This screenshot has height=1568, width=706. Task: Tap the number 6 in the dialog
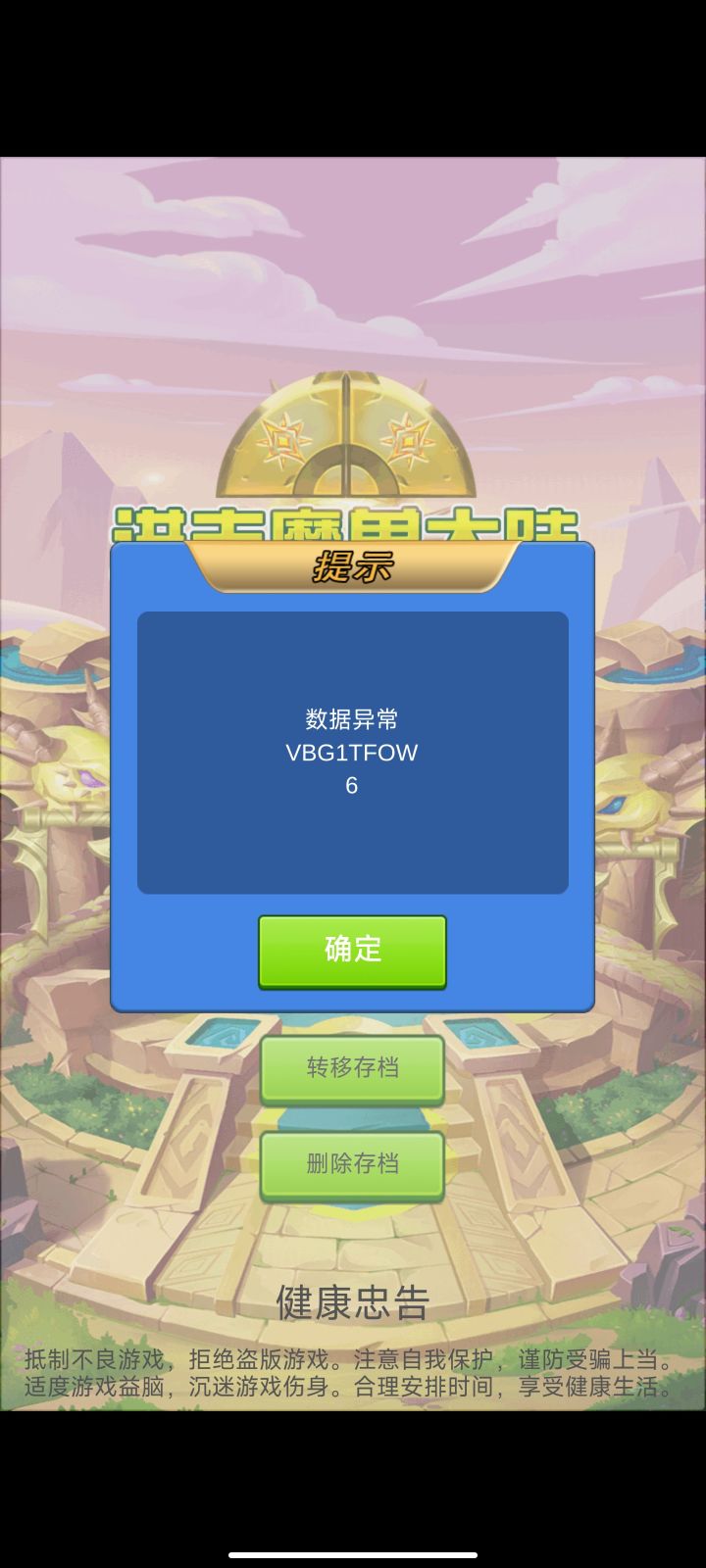click(353, 786)
